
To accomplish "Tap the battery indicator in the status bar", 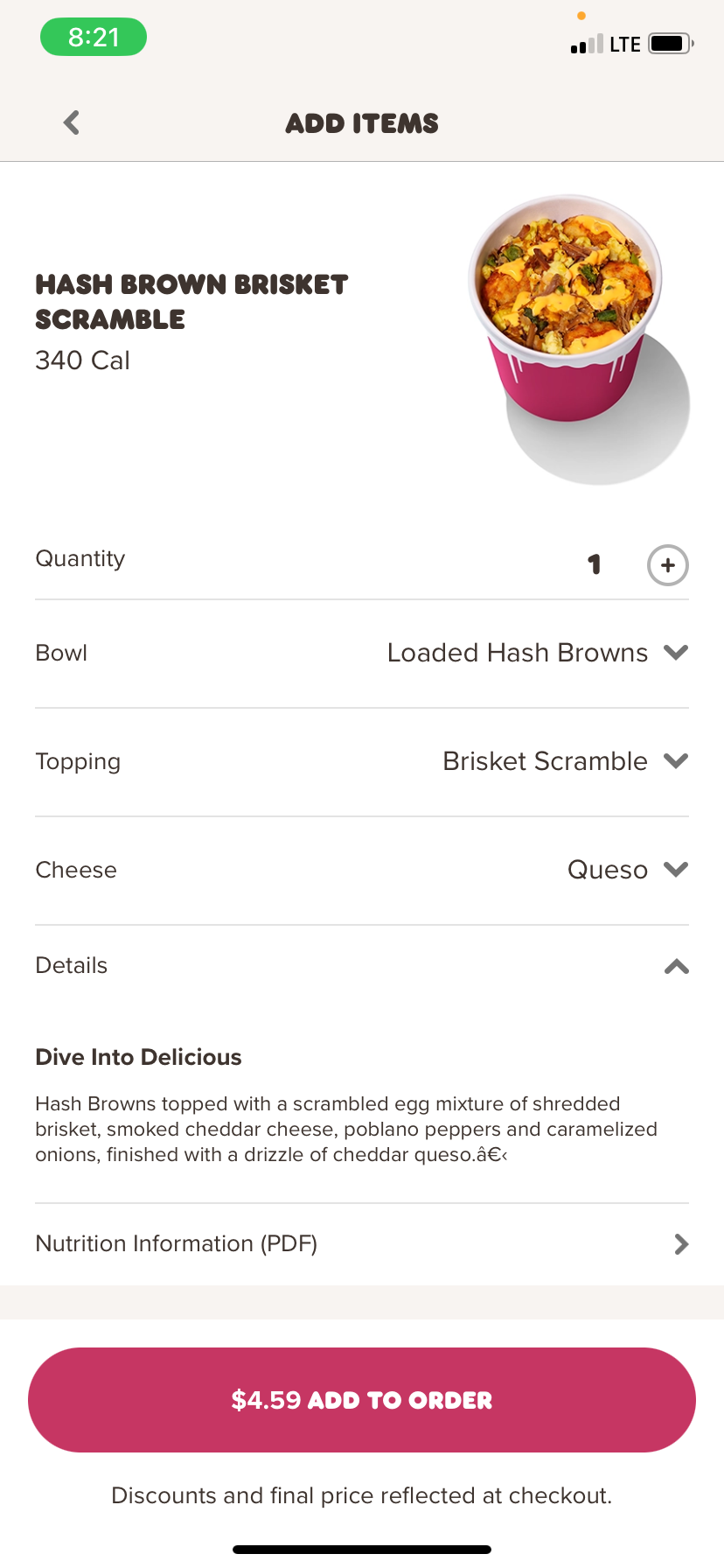I will point(668,43).
